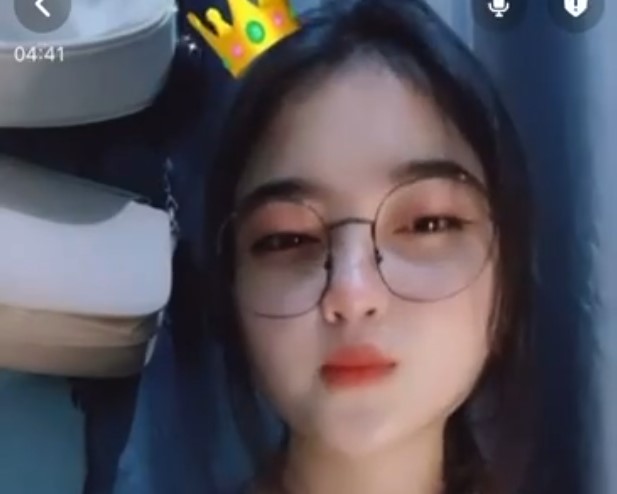This screenshot has height=494, width=617.
Task: Mute the microphone
Action: click(x=498, y=7)
